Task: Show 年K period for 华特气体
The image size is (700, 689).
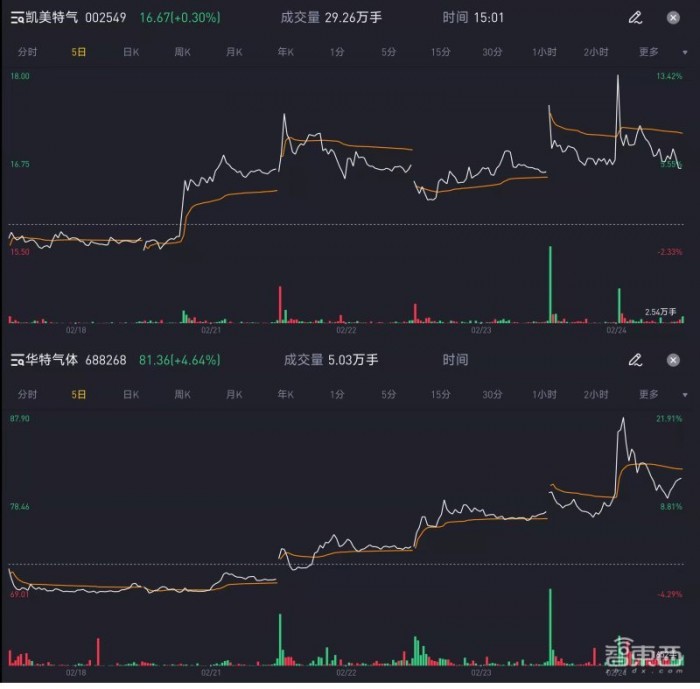Action: pyautogui.click(x=285, y=394)
